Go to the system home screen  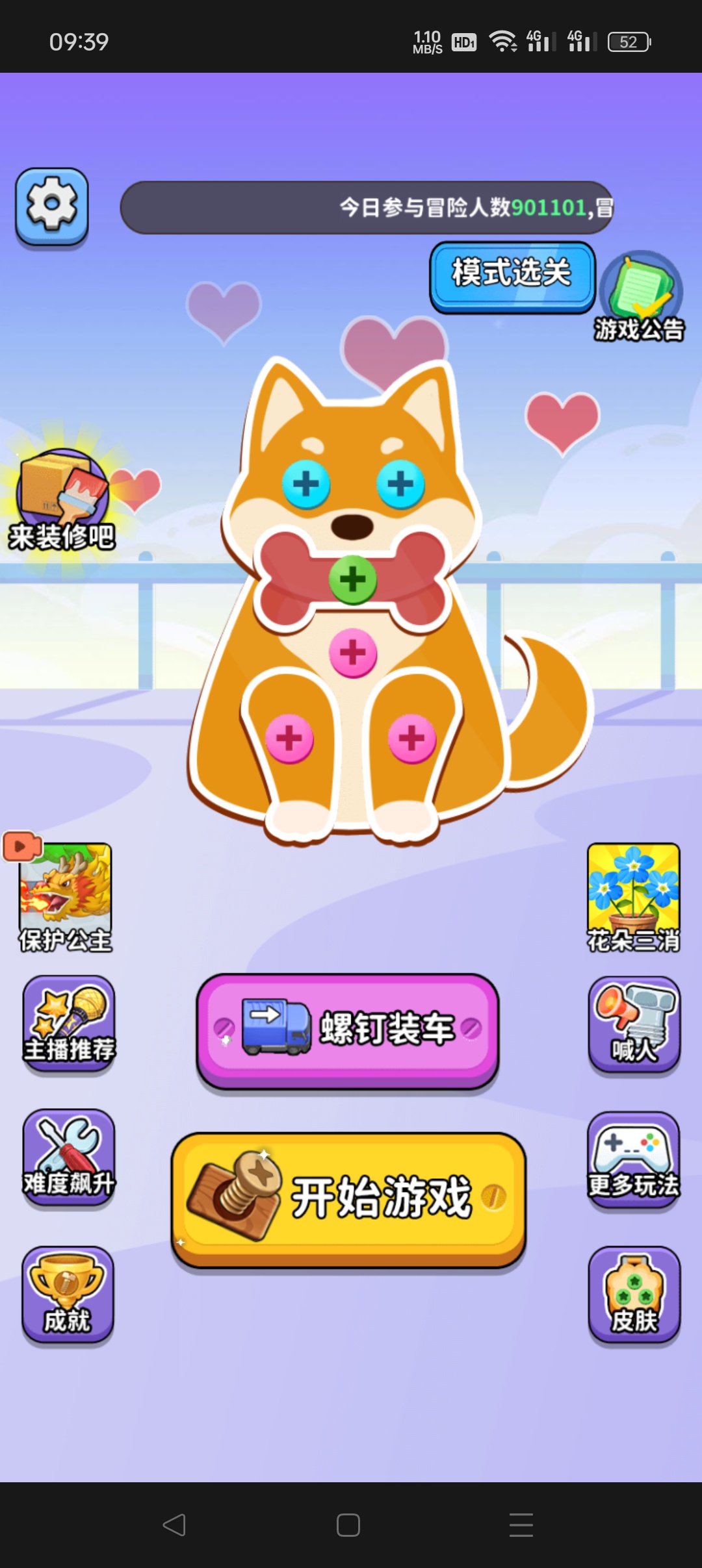[x=348, y=1524]
